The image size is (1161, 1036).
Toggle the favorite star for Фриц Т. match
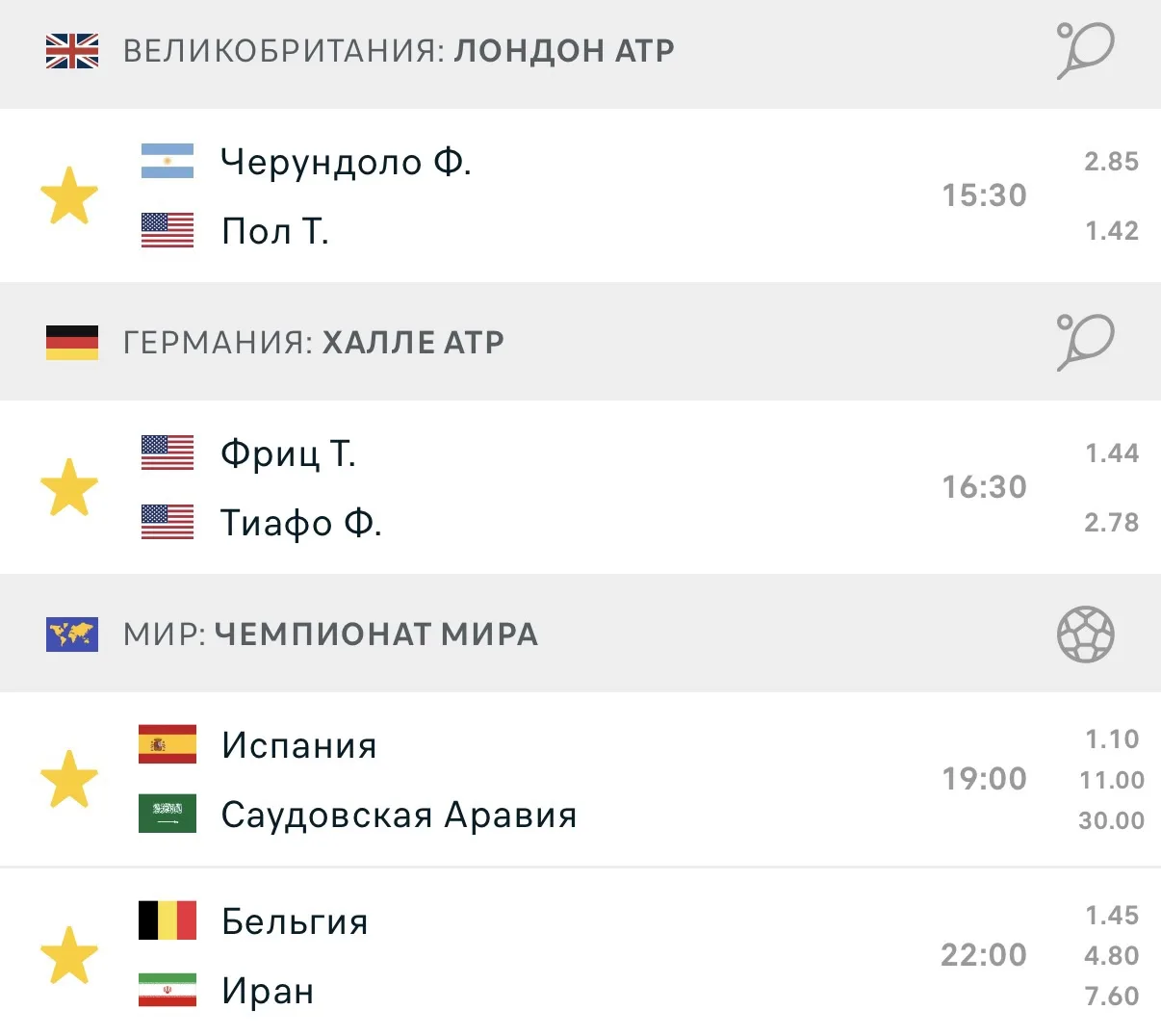(x=69, y=487)
